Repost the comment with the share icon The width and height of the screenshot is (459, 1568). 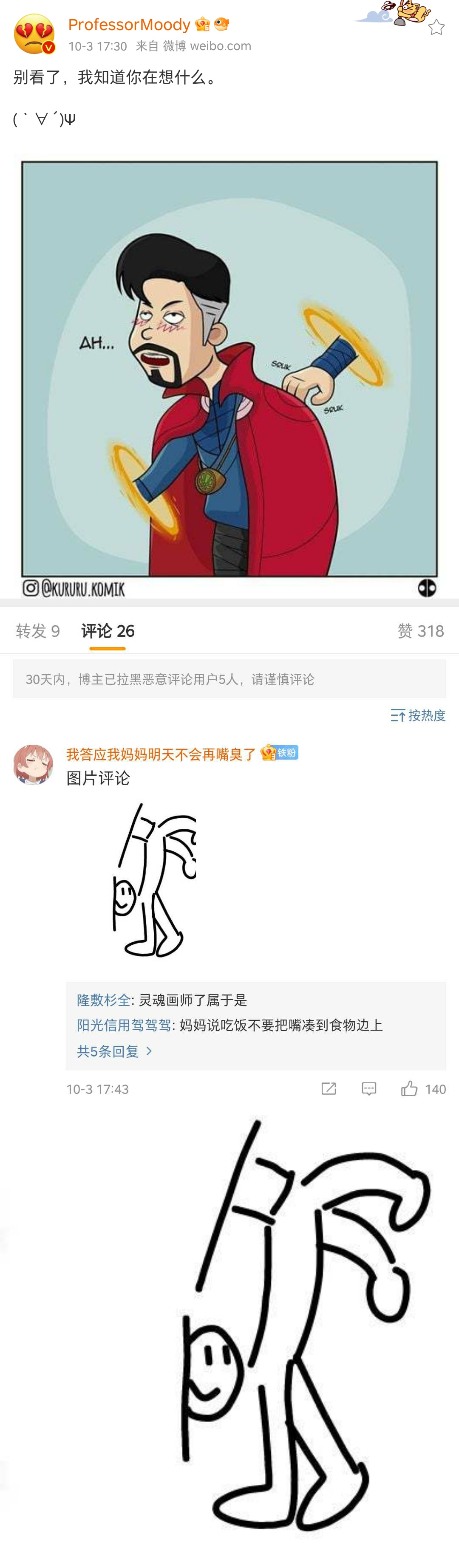click(329, 1089)
